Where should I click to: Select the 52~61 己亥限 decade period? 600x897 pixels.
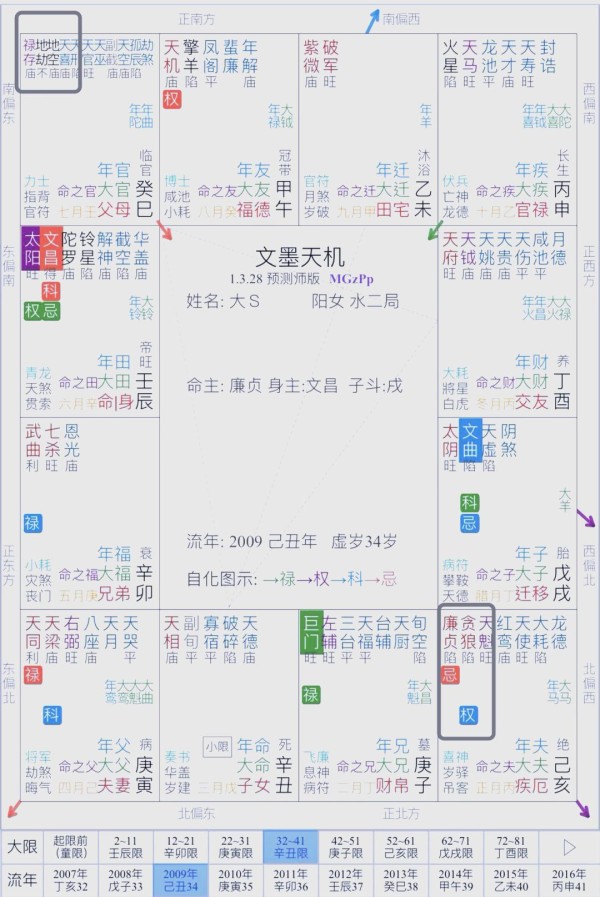[401, 847]
